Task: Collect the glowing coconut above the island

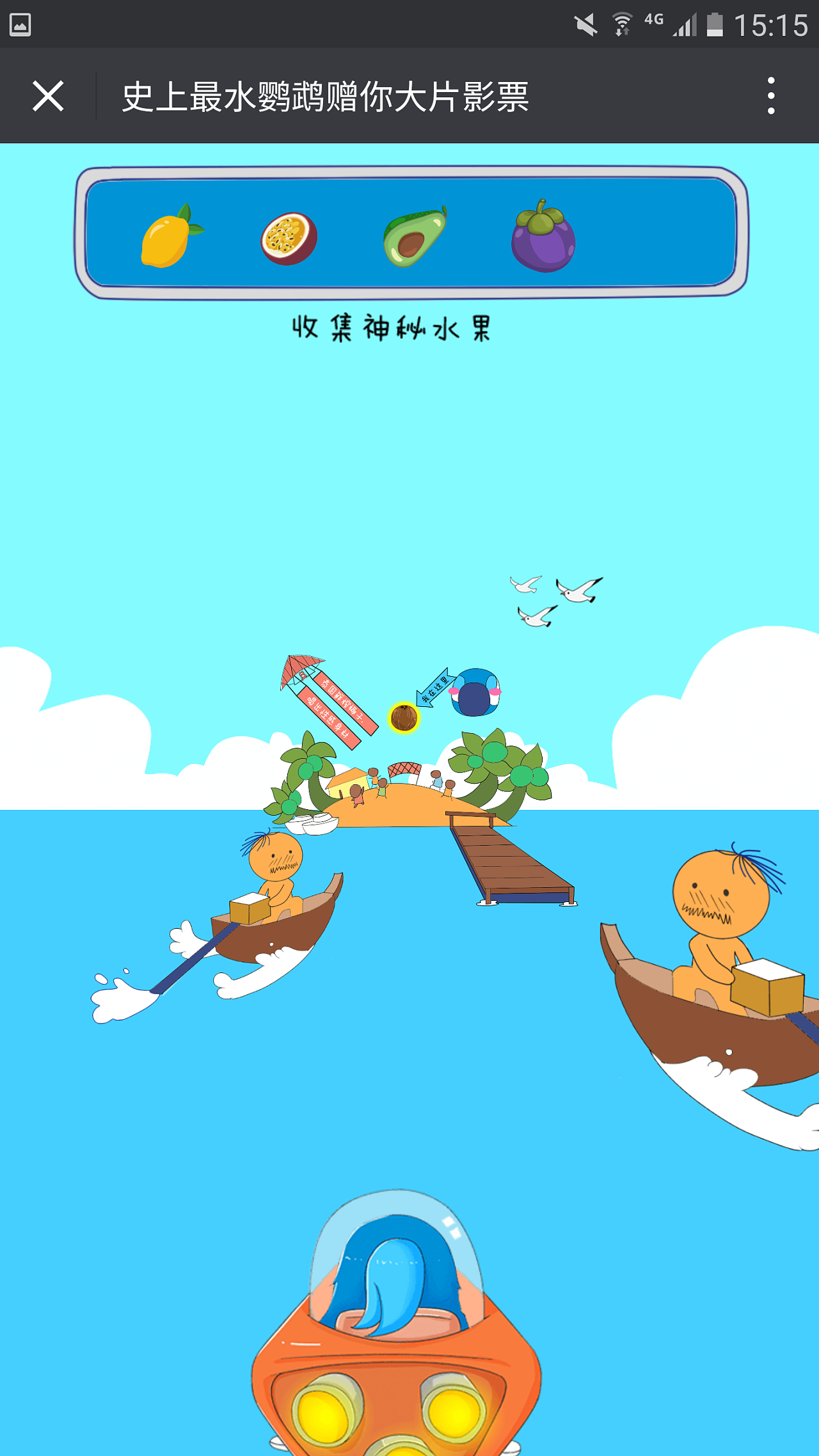Action: [x=404, y=717]
